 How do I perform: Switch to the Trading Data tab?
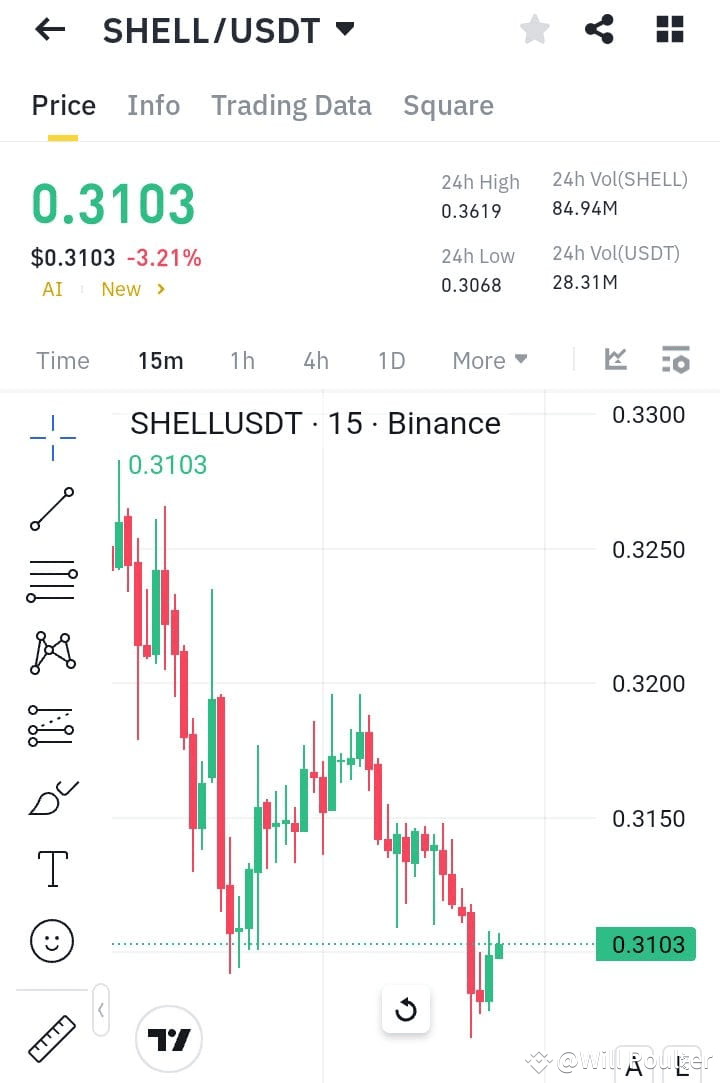tap(291, 105)
